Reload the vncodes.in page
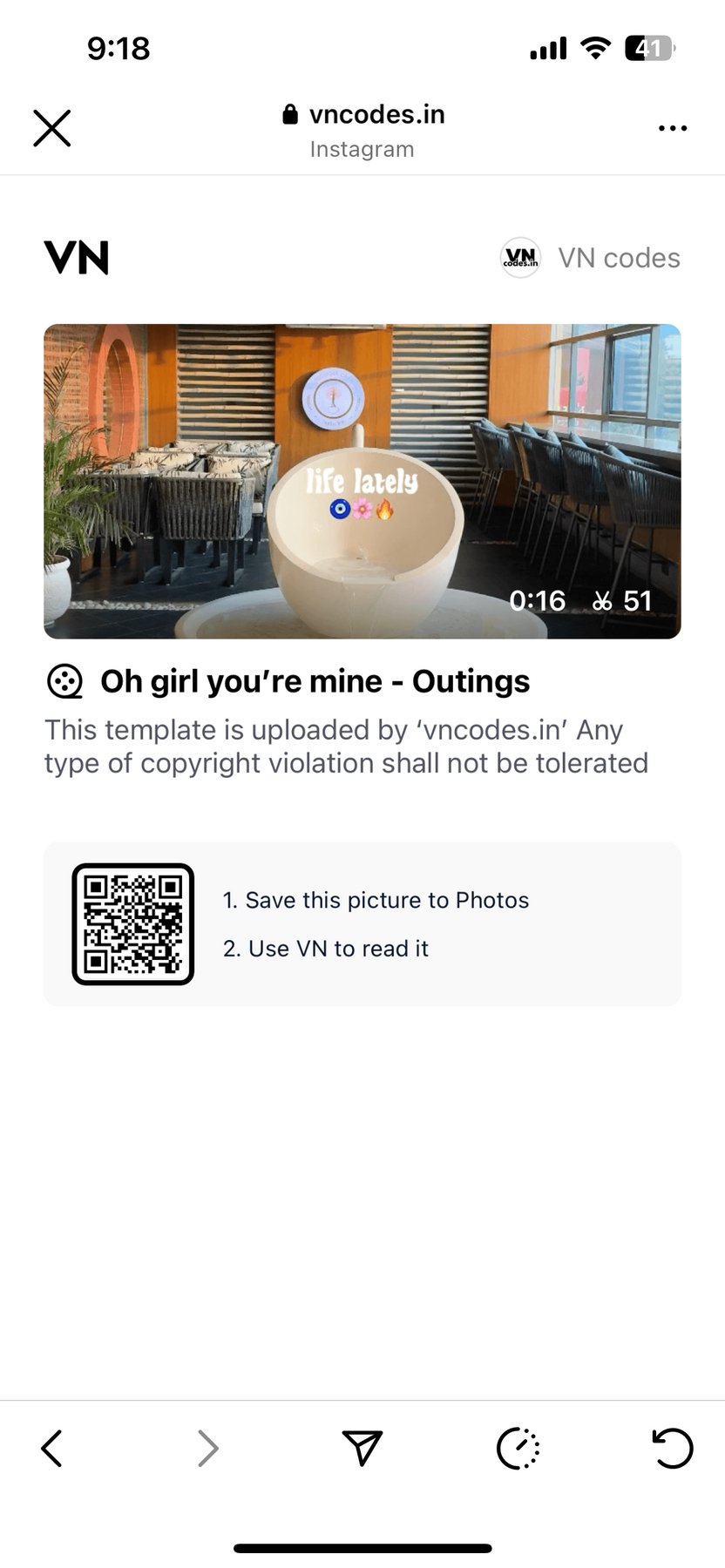The height and width of the screenshot is (1568, 725). (x=673, y=1448)
